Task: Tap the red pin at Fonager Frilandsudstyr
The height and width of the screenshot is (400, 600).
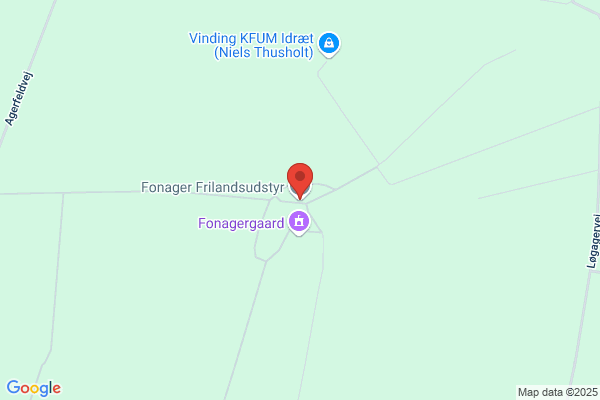Action: tap(300, 181)
